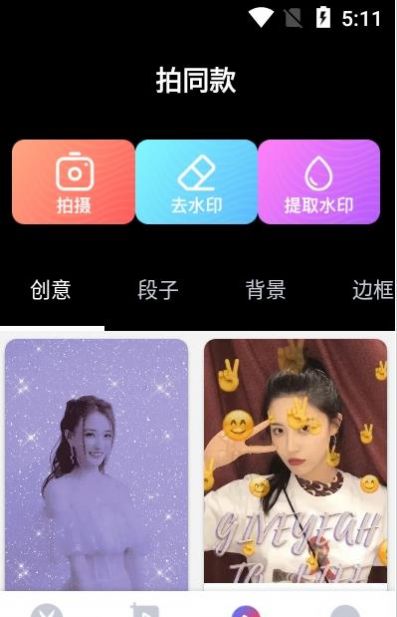Switch to the 段子 tab
This screenshot has height=617, width=397.
[158, 290]
